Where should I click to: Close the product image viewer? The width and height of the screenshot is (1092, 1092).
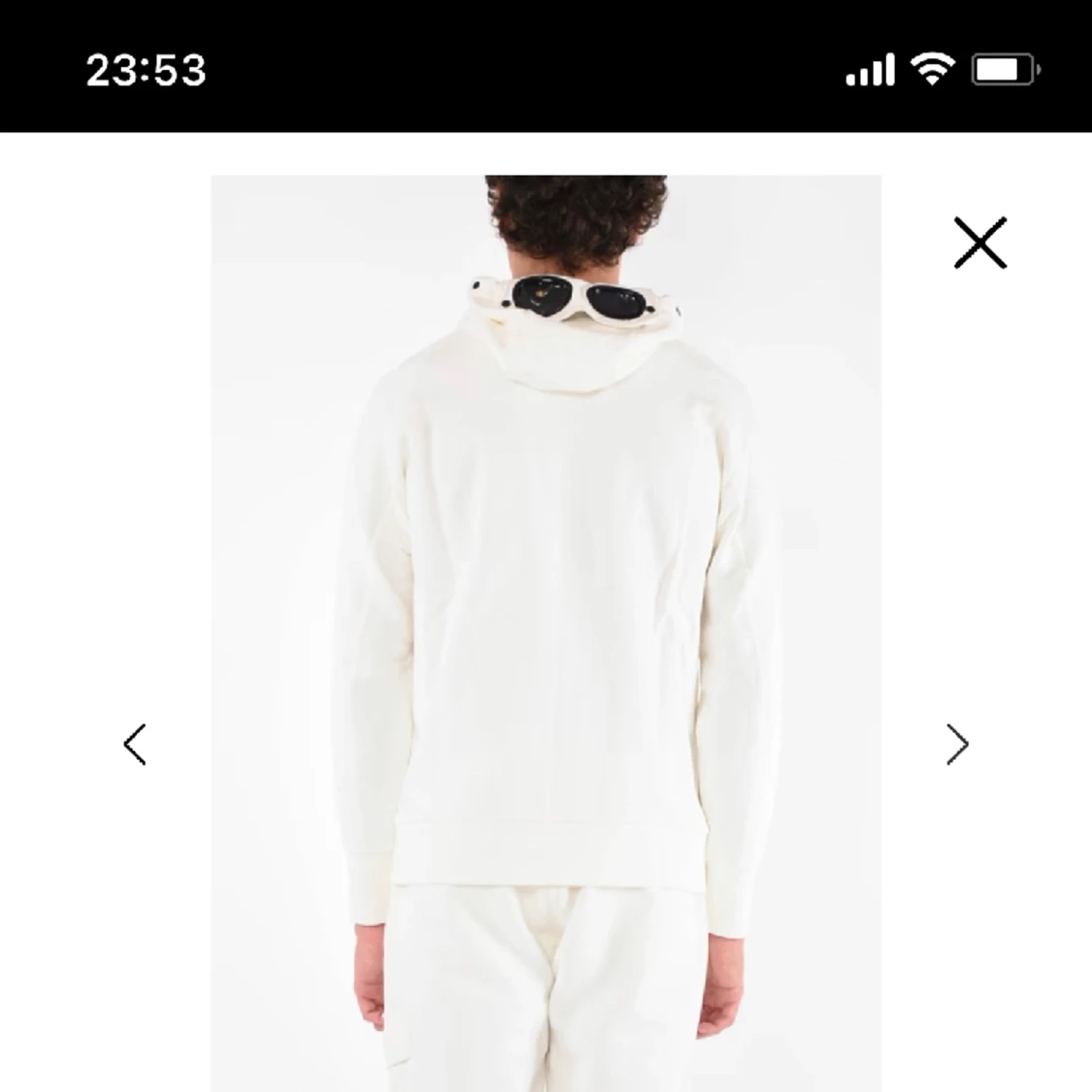[979, 242]
